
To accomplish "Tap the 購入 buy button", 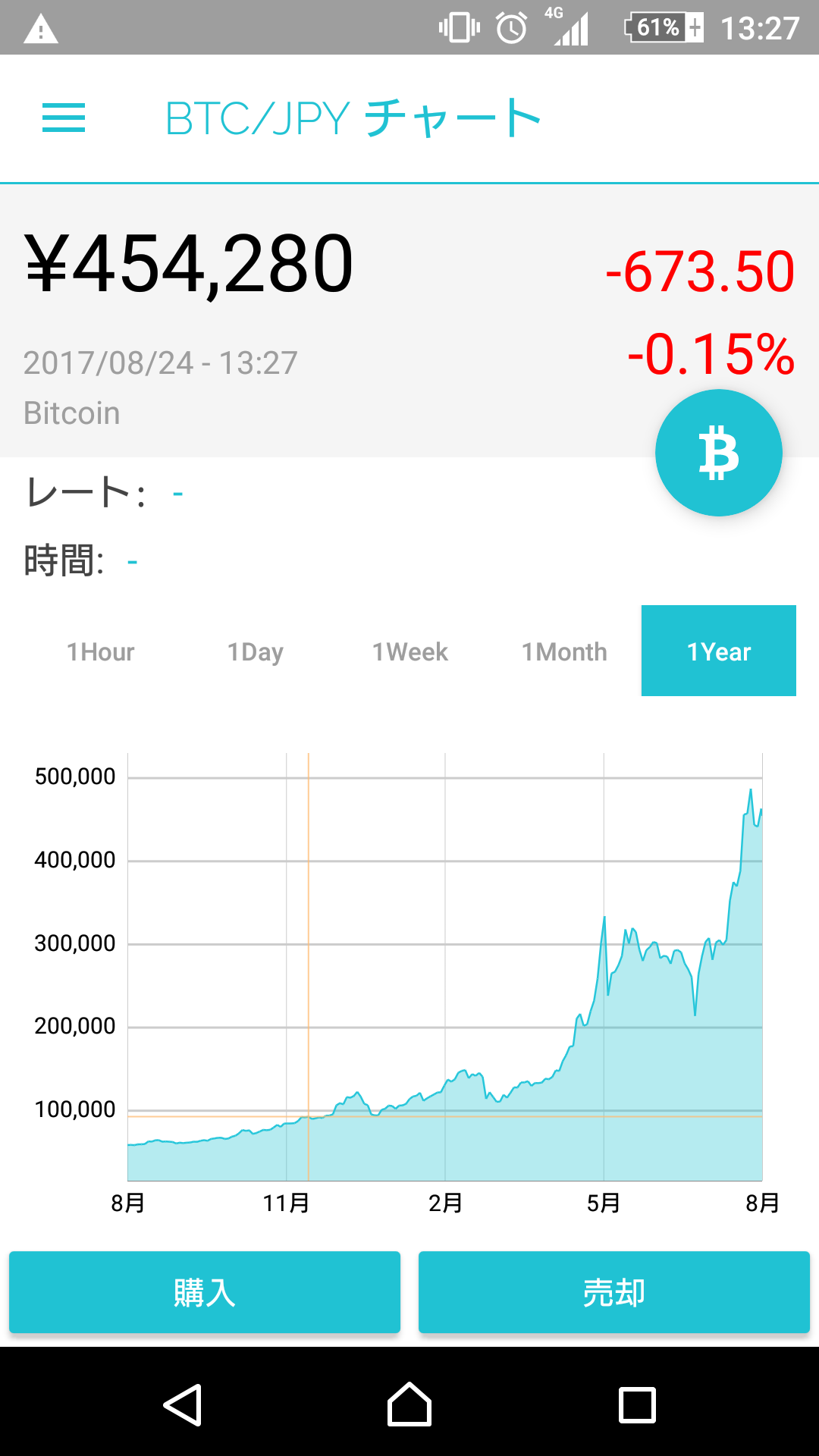I will (205, 1292).
